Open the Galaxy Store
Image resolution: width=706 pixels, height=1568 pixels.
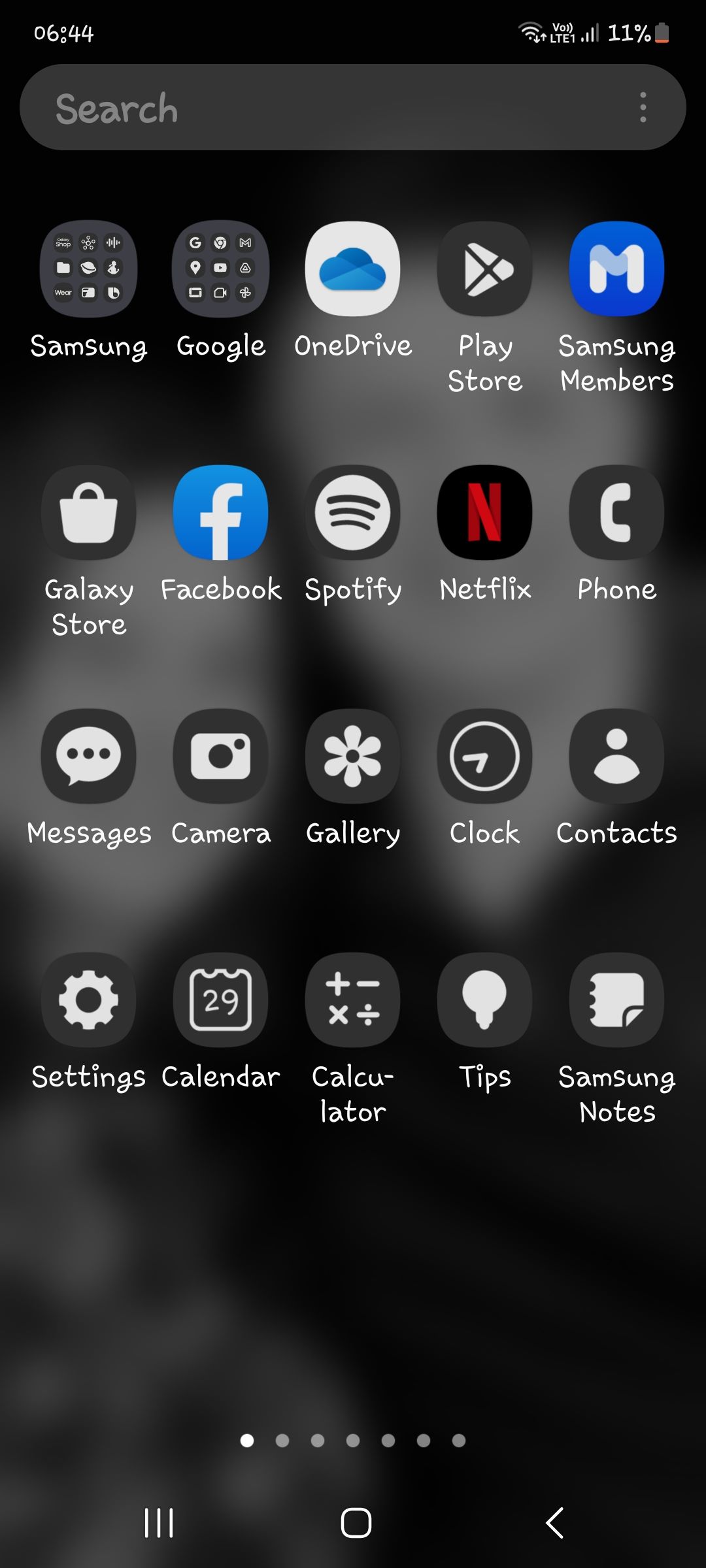pyautogui.click(x=89, y=513)
